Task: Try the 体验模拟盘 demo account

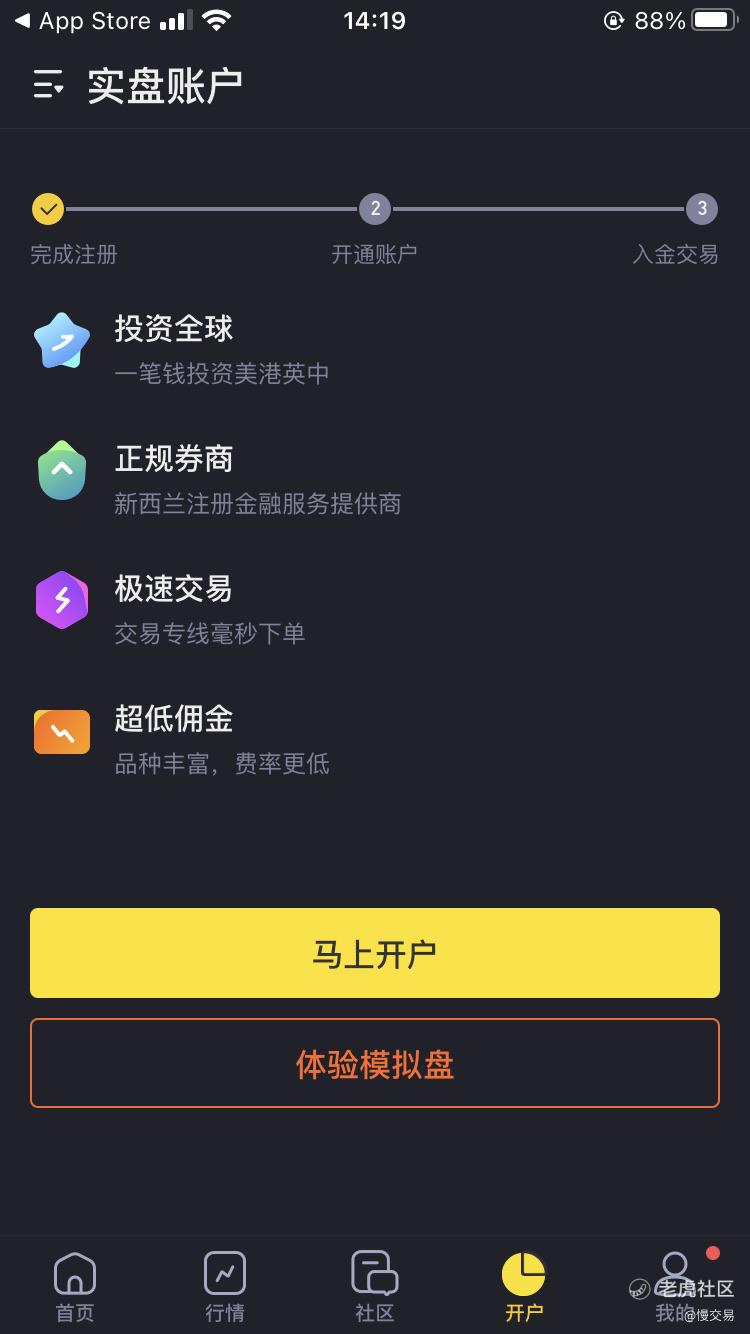Action: coord(375,1063)
